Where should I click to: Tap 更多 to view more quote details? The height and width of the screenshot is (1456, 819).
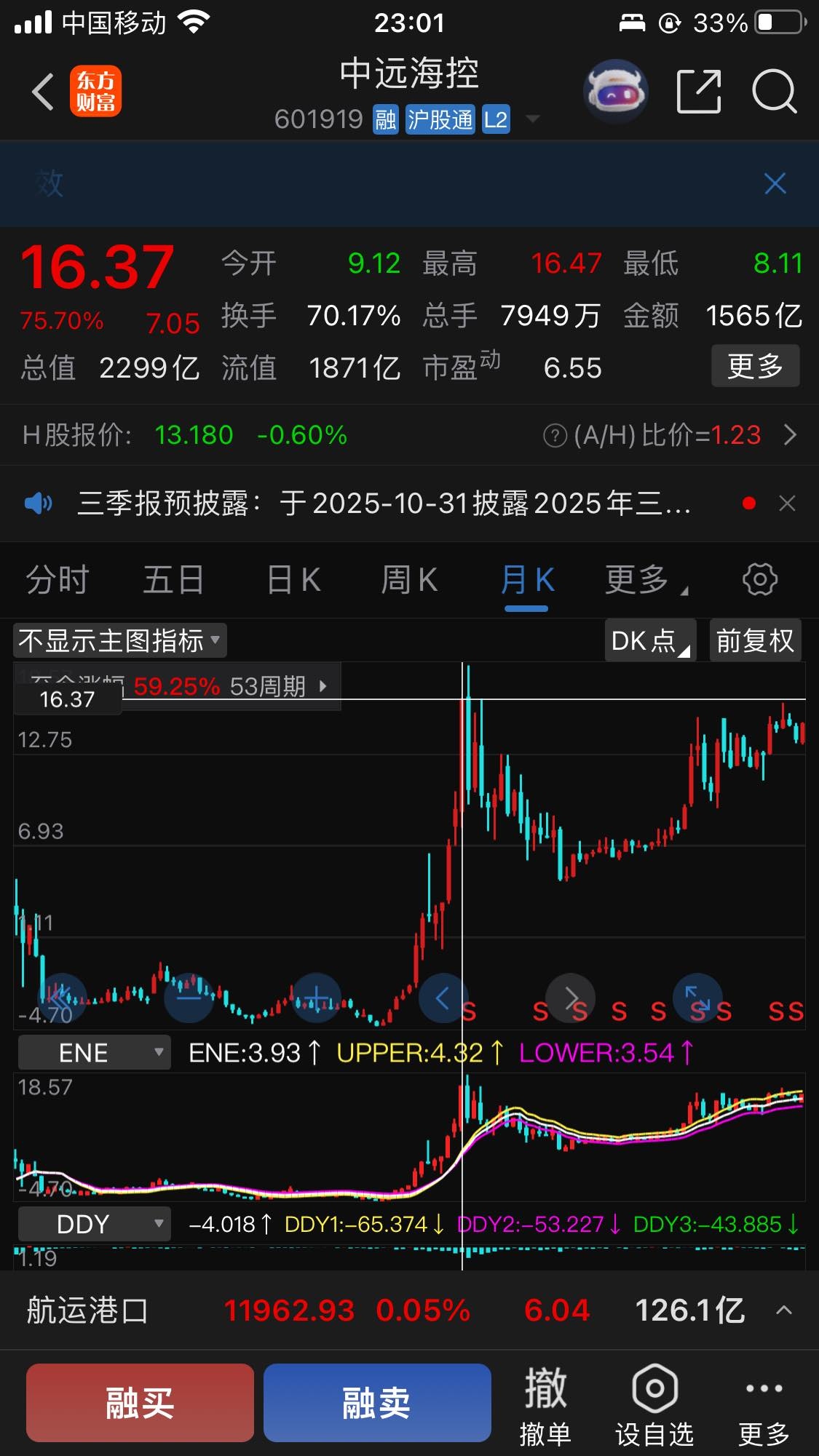[x=755, y=366]
